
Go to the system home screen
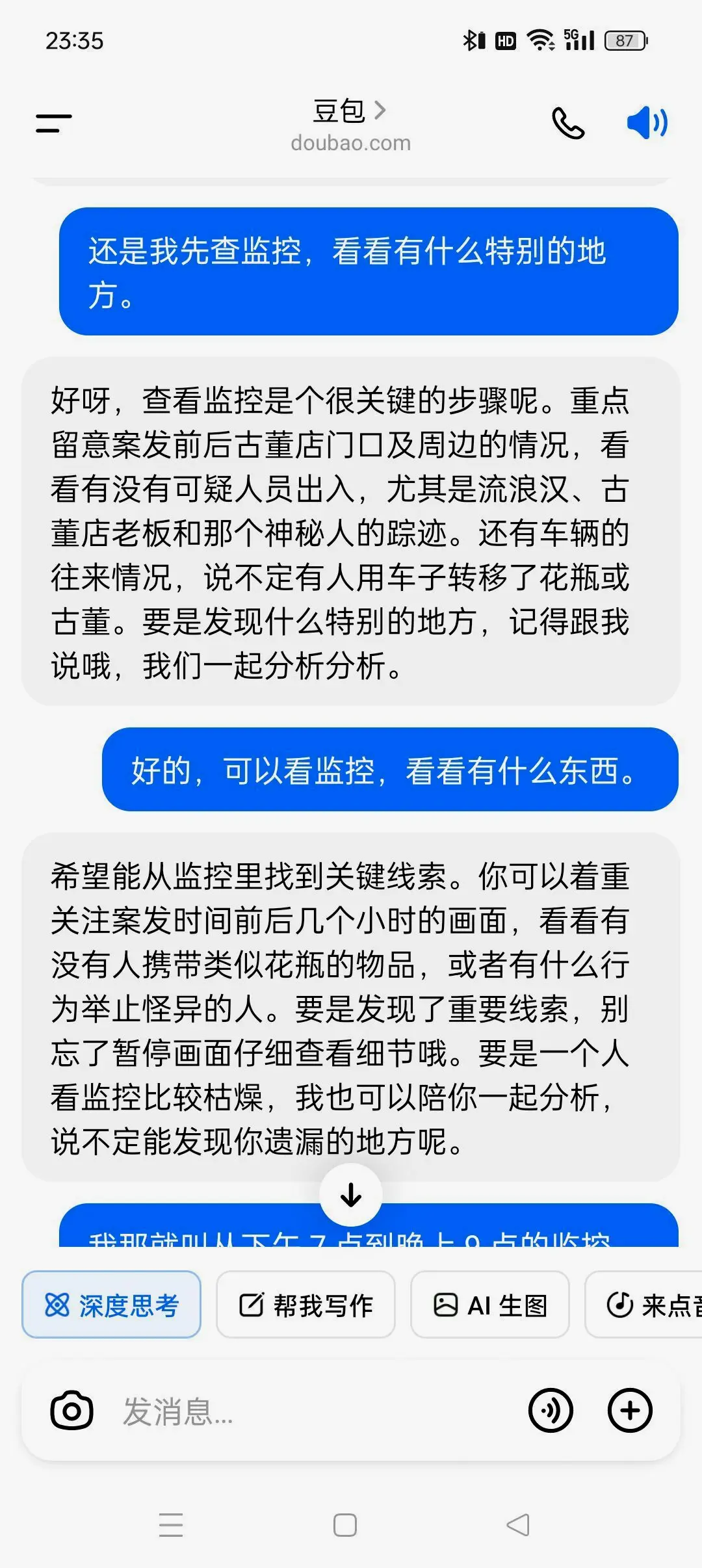344,1524
